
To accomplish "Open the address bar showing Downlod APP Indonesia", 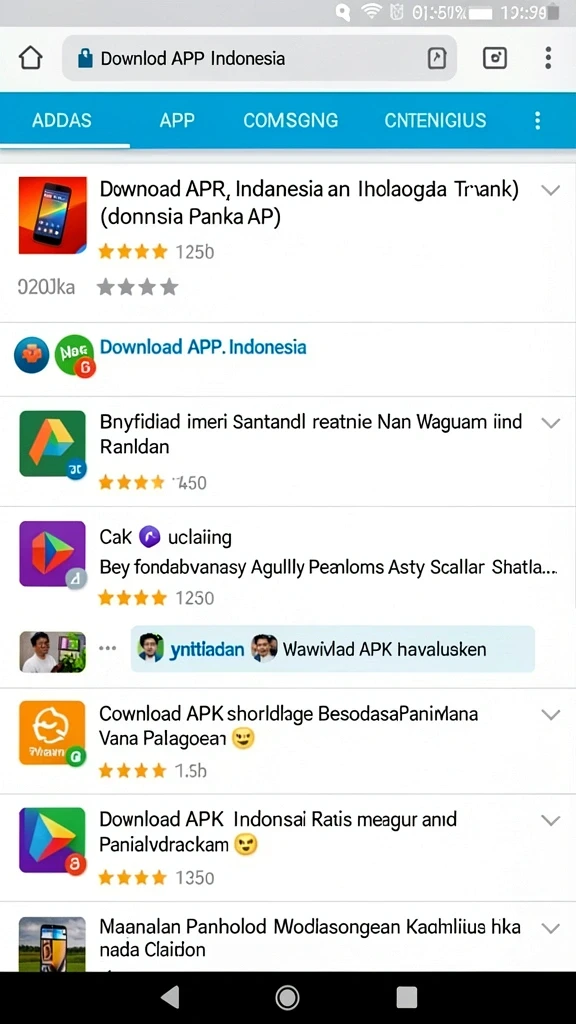I will click(259, 58).
